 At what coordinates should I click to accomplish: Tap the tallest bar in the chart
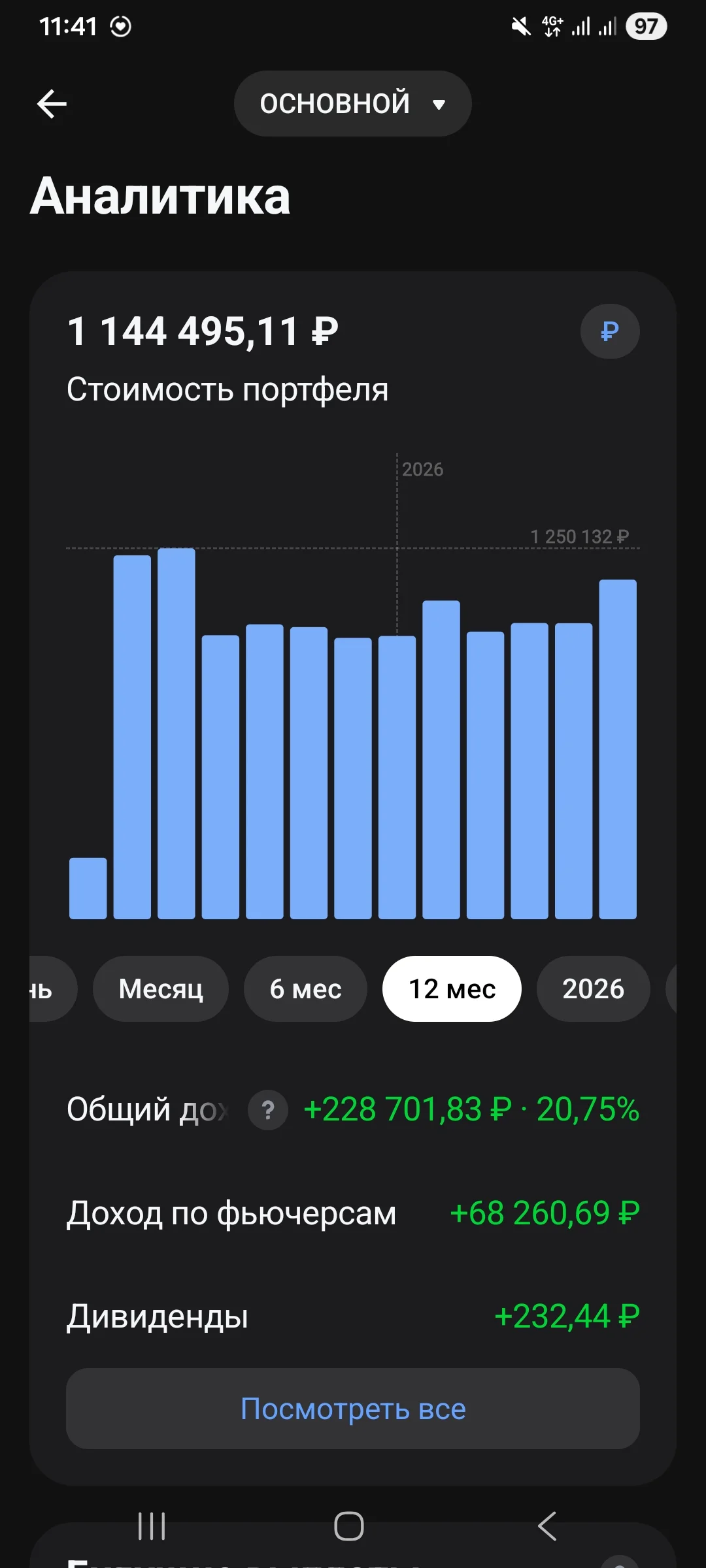[176, 733]
